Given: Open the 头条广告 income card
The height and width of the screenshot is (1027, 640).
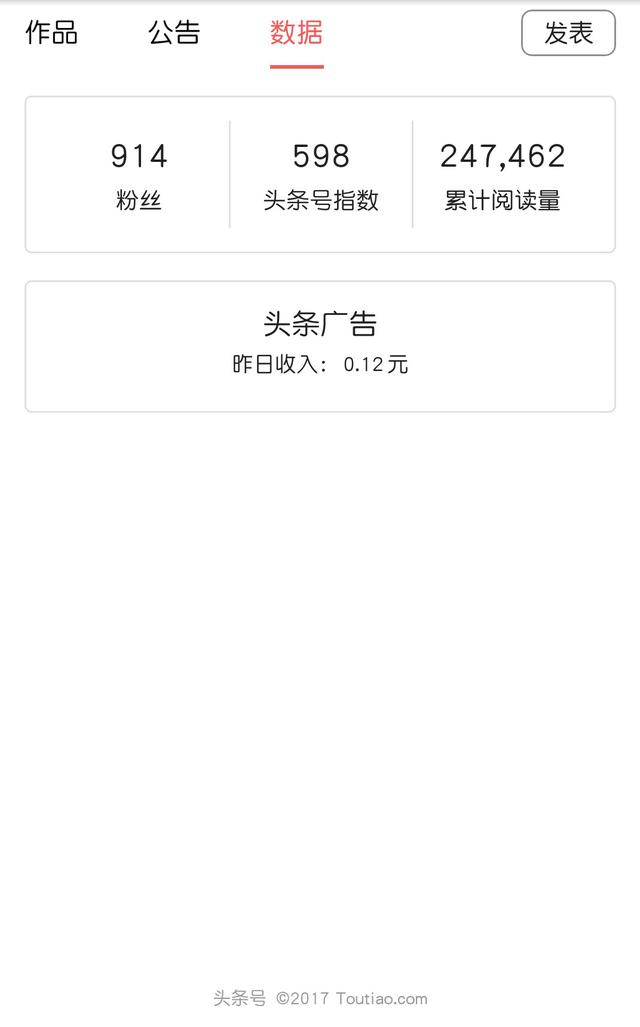Looking at the screenshot, I should pyautogui.click(x=320, y=346).
